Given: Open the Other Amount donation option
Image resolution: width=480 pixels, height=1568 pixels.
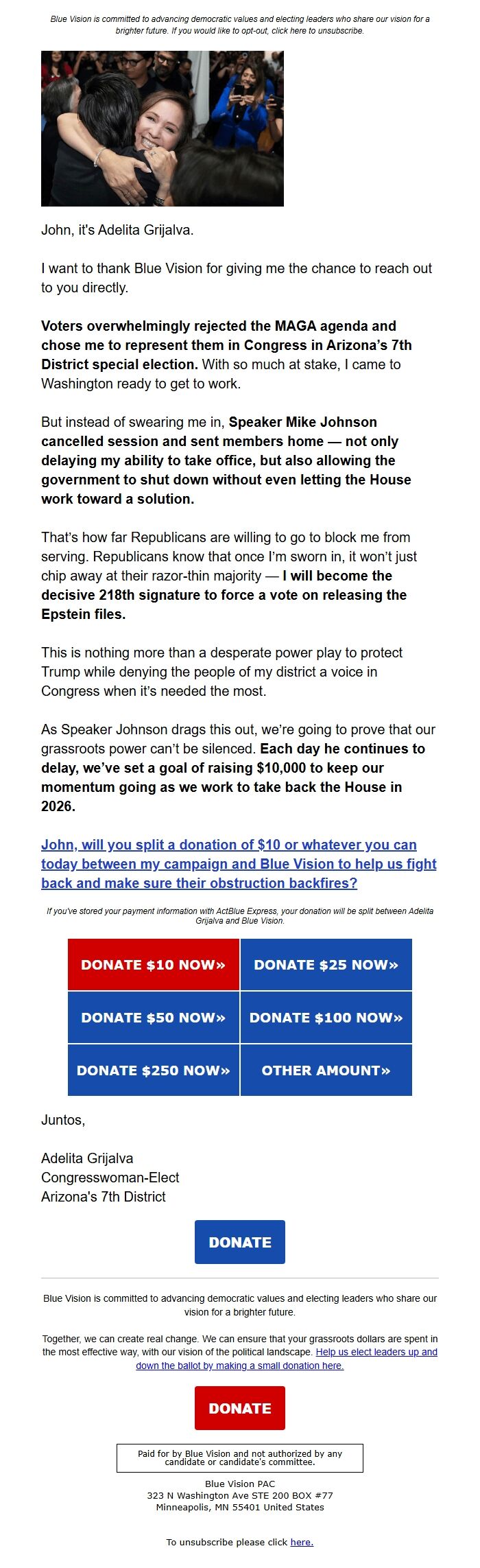Looking at the screenshot, I should (x=326, y=1070).
